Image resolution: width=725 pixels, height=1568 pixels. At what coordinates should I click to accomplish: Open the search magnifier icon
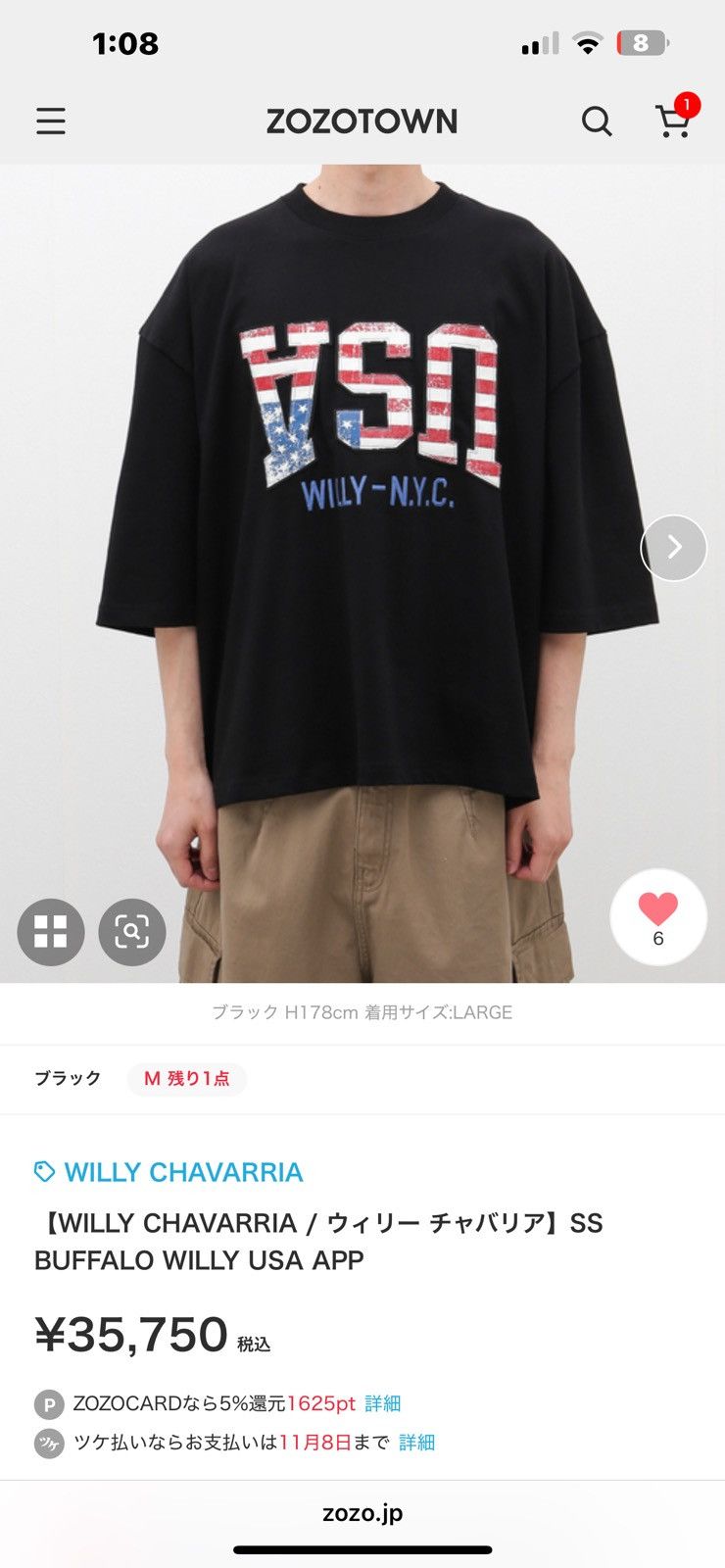click(x=597, y=122)
